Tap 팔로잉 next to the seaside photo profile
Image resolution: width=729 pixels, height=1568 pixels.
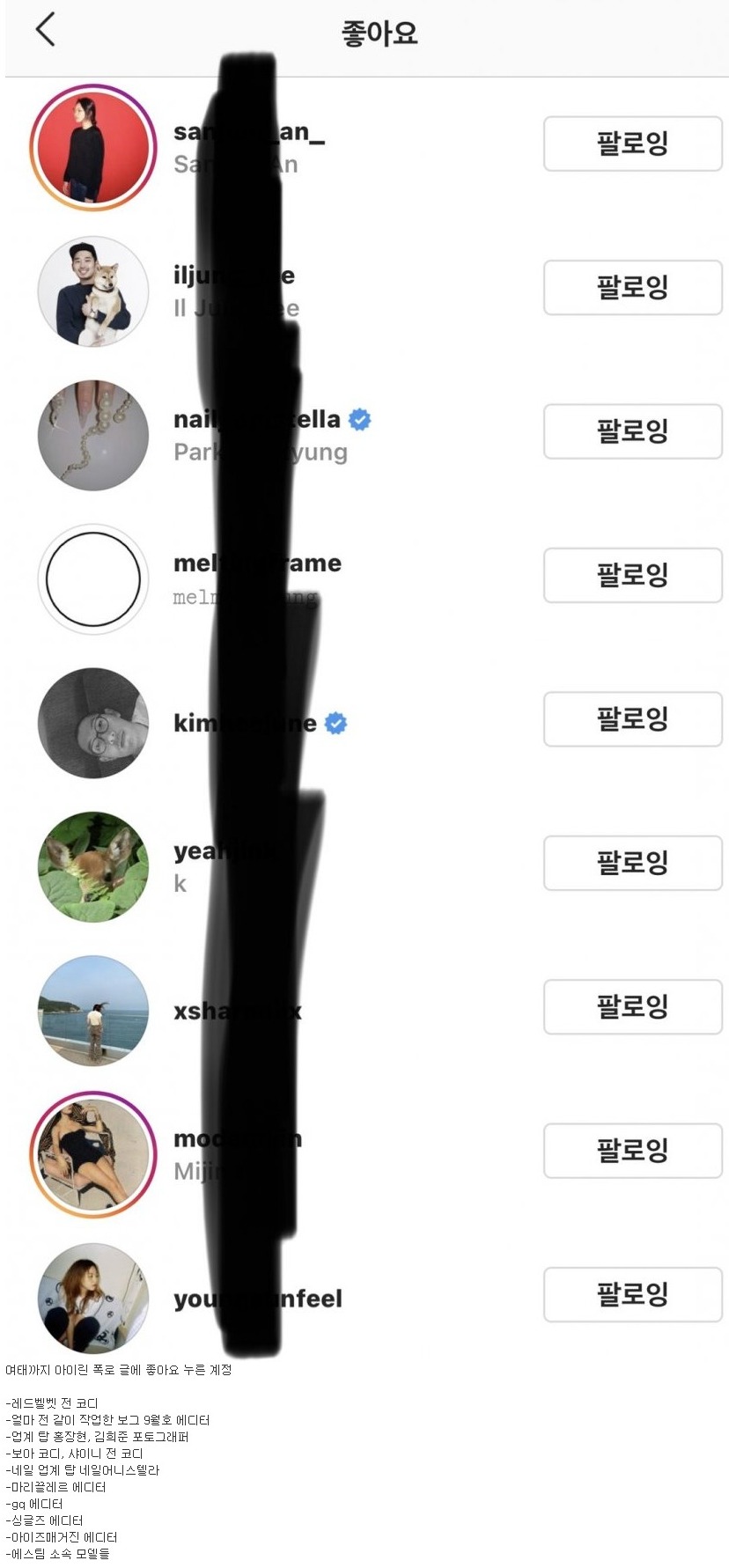632,1006
